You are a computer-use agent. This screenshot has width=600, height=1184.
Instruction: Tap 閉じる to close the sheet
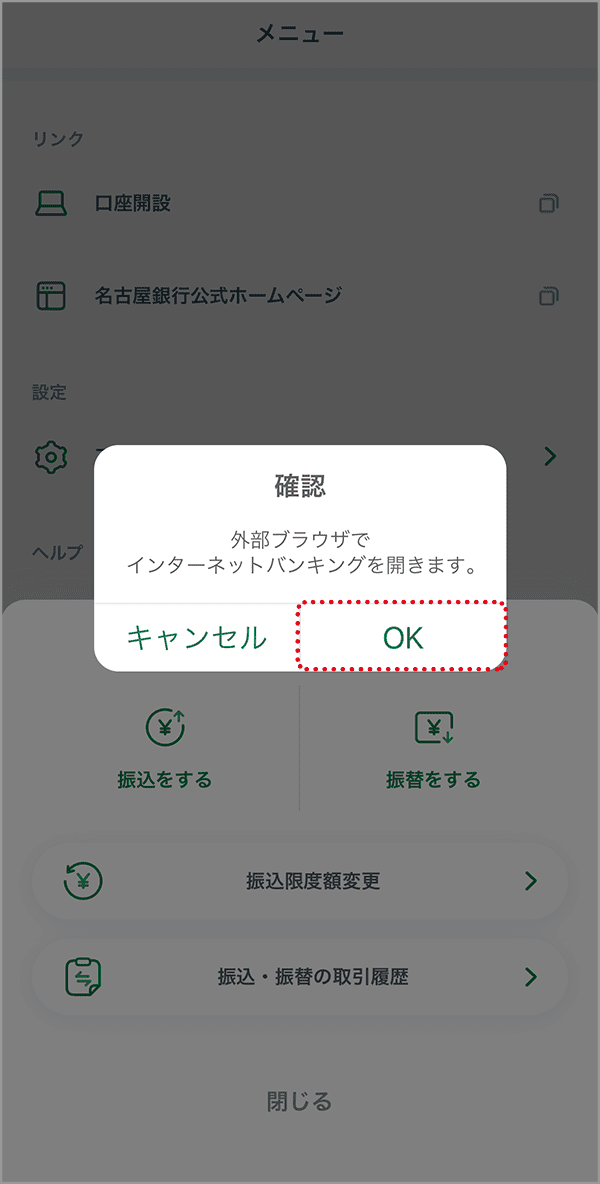pyautogui.click(x=300, y=1101)
